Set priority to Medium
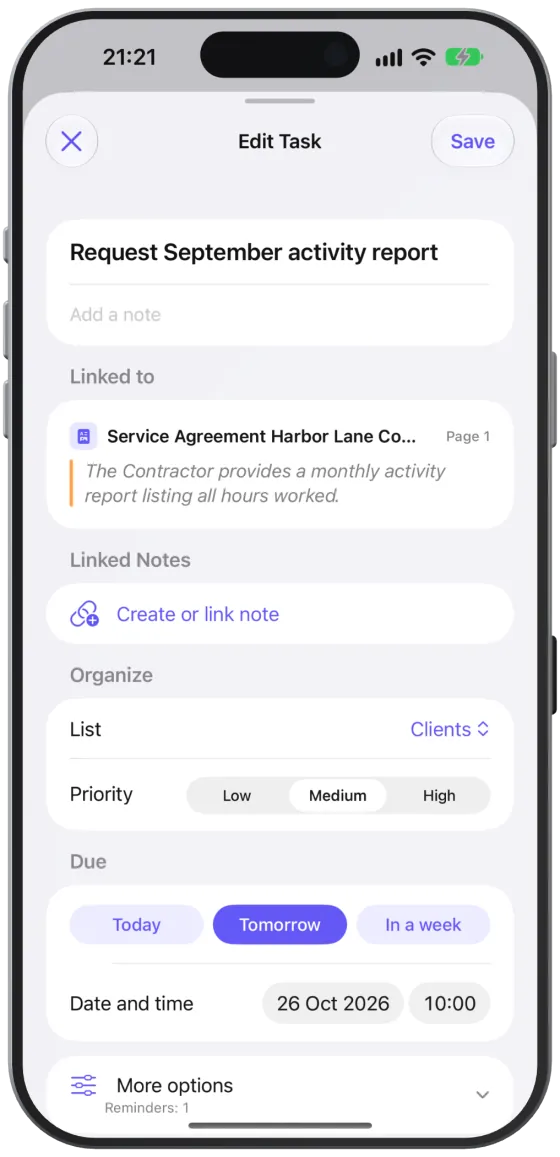 click(338, 795)
